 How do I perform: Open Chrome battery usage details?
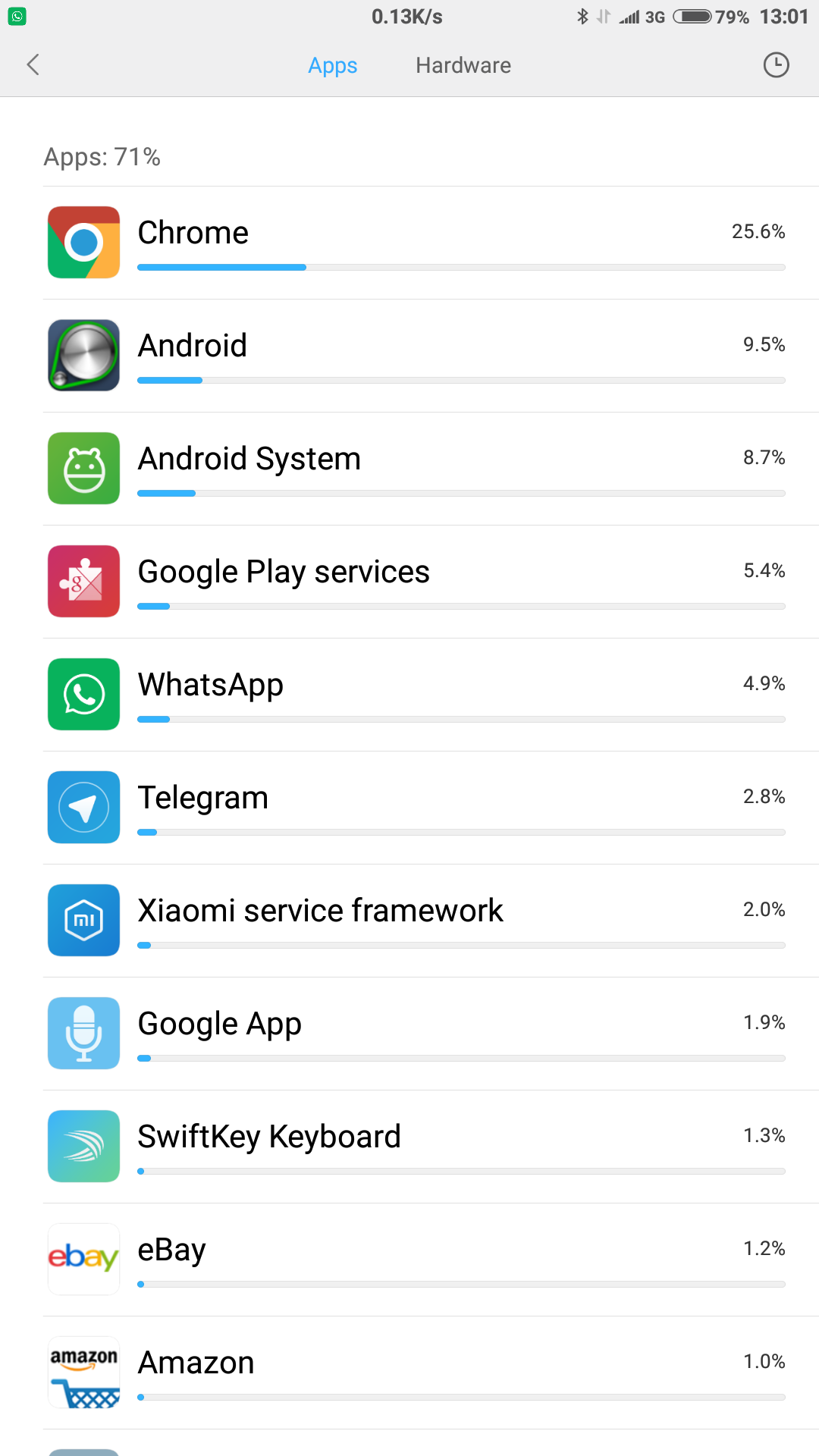point(409,243)
